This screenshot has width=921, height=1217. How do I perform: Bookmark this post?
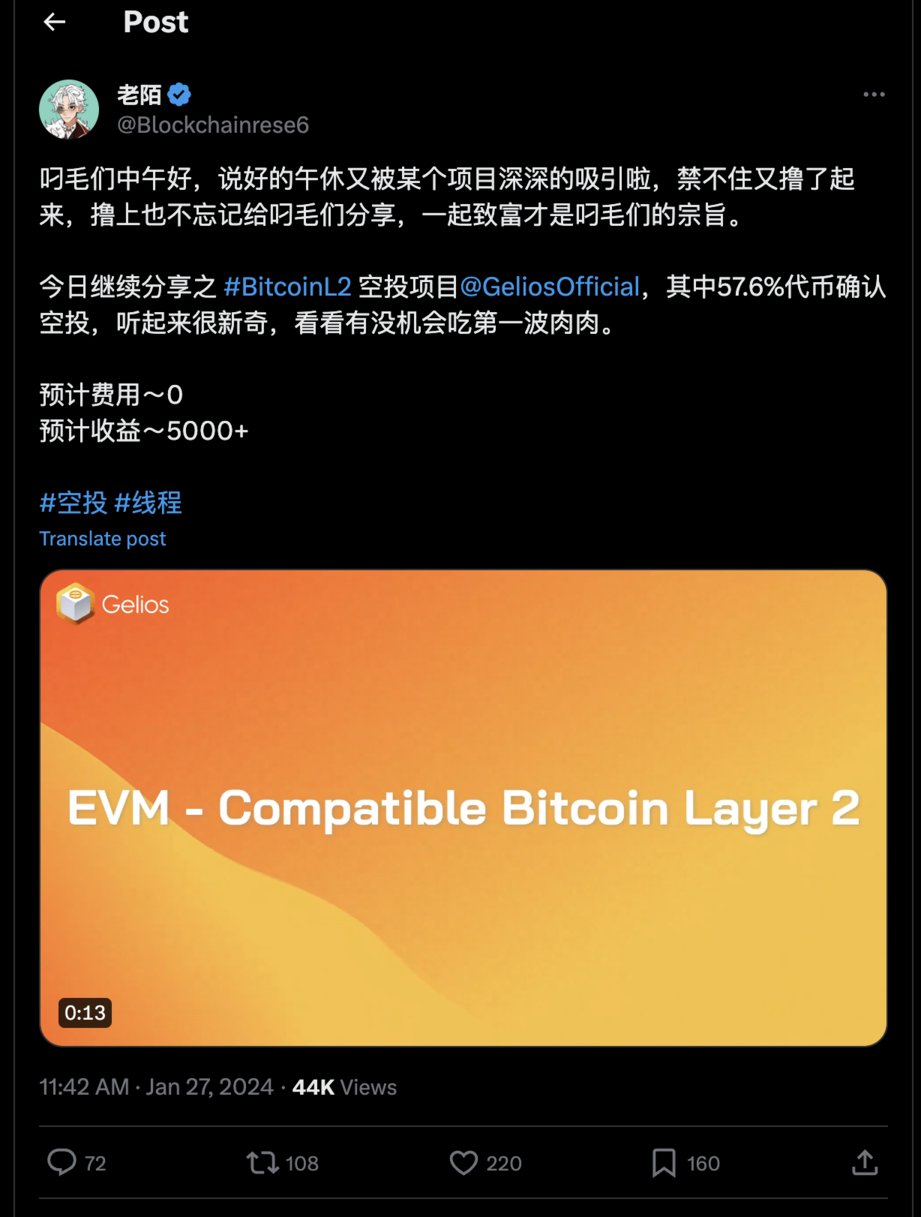coord(664,1162)
